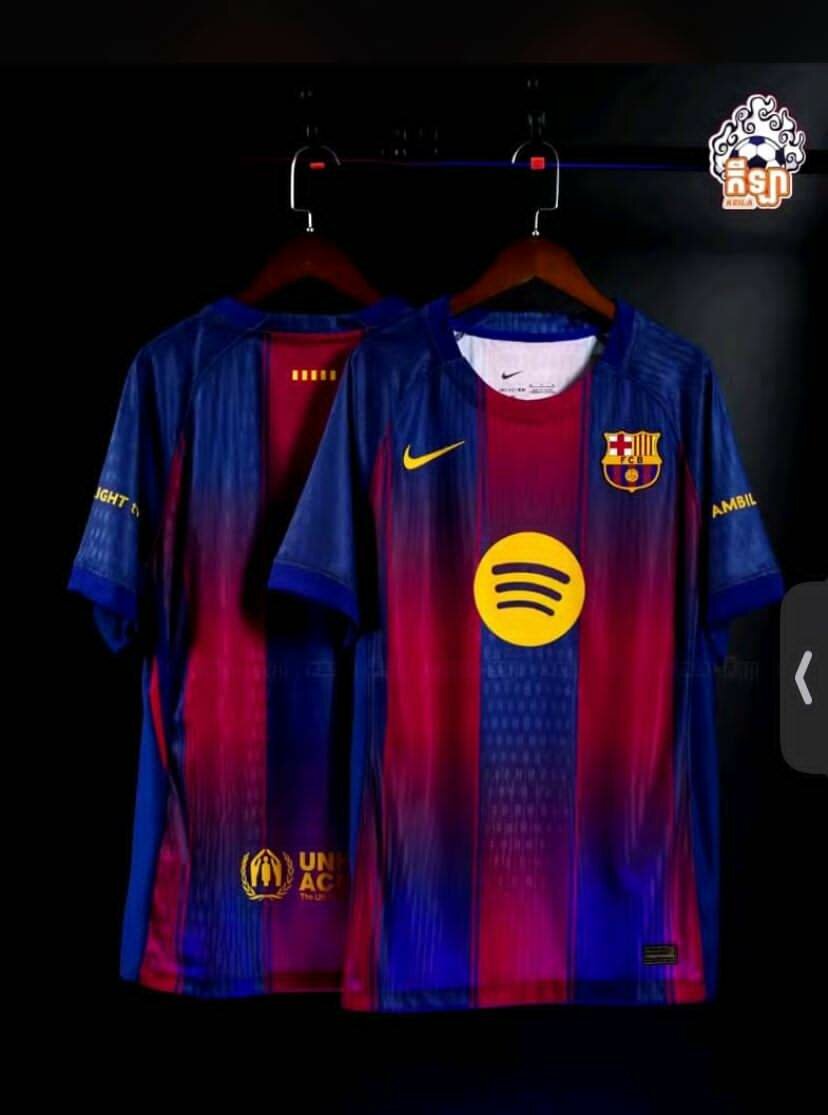
Task: Open the side panel arrow handle
Action: (805, 679)
